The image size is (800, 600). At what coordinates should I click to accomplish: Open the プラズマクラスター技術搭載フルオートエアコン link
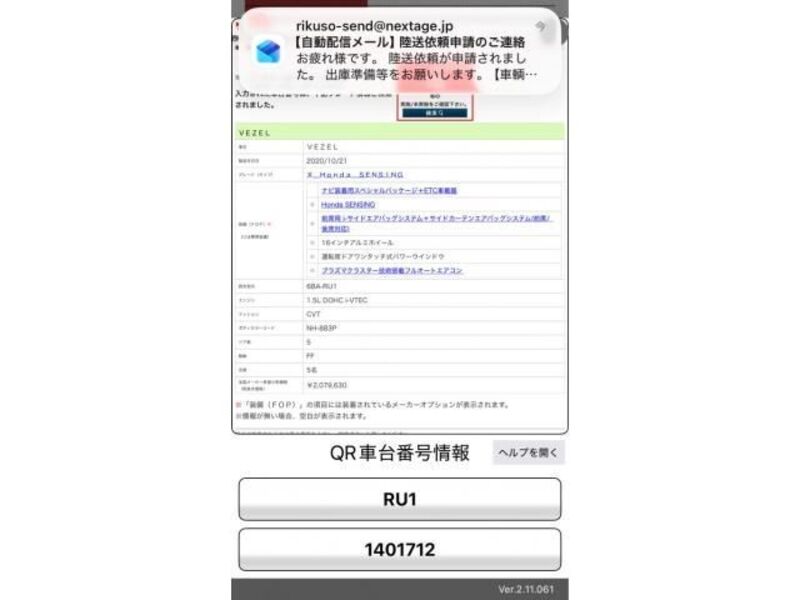[x=391, y=270]
